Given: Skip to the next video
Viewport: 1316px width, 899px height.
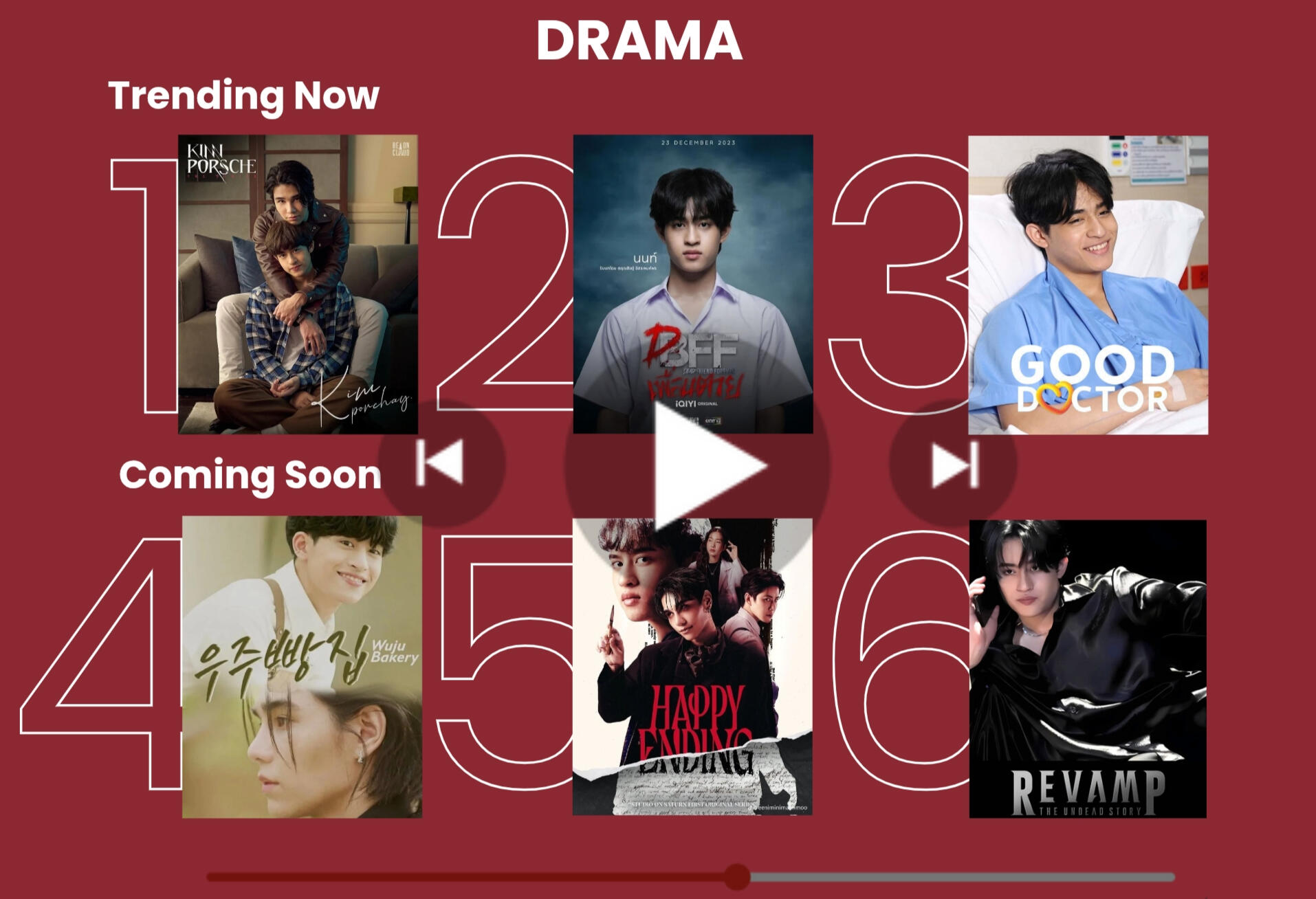Looking at the screenshot, I should (x=953, y=465).
